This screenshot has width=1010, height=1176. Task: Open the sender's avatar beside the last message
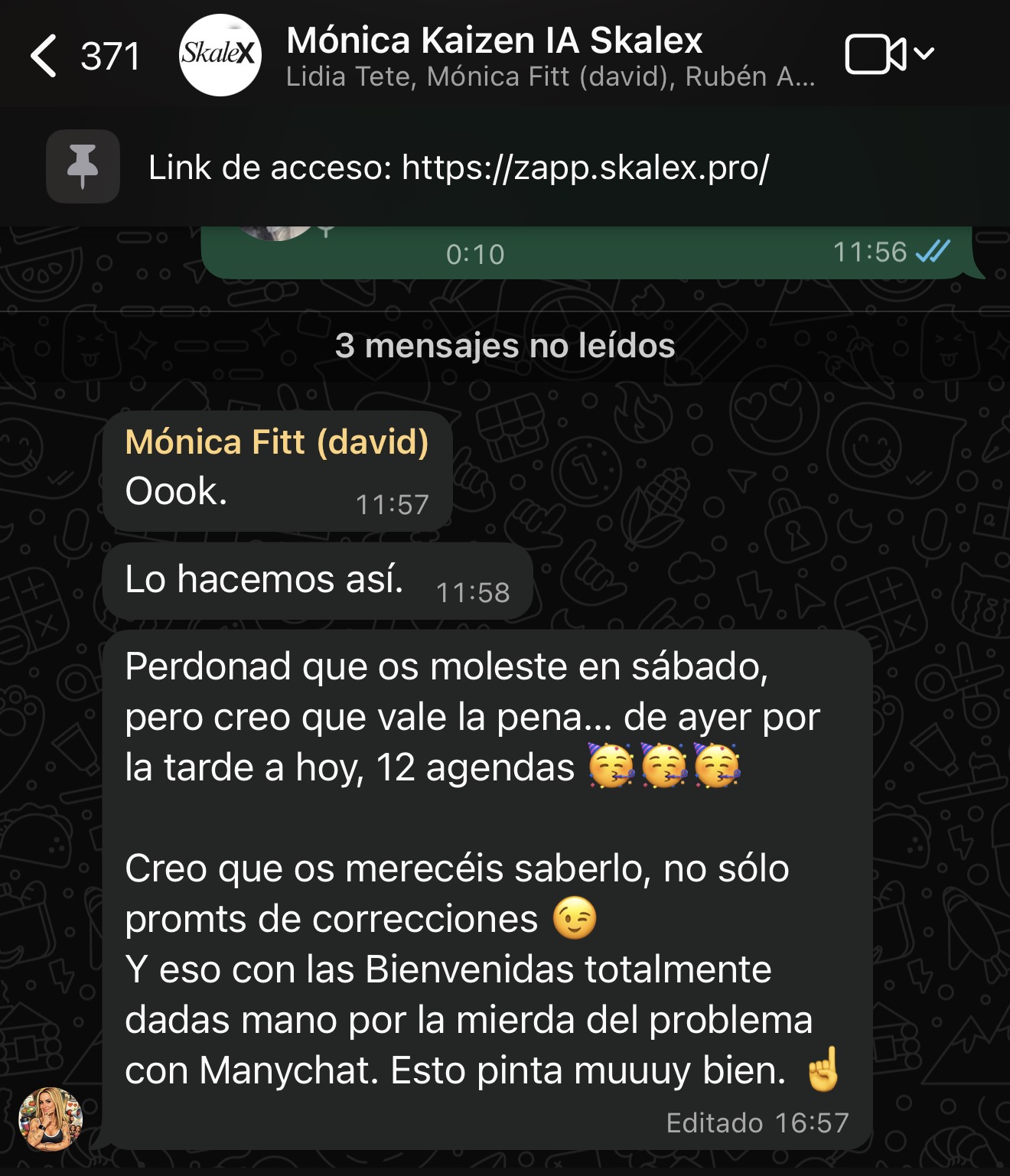click(x=50, y=1119)
